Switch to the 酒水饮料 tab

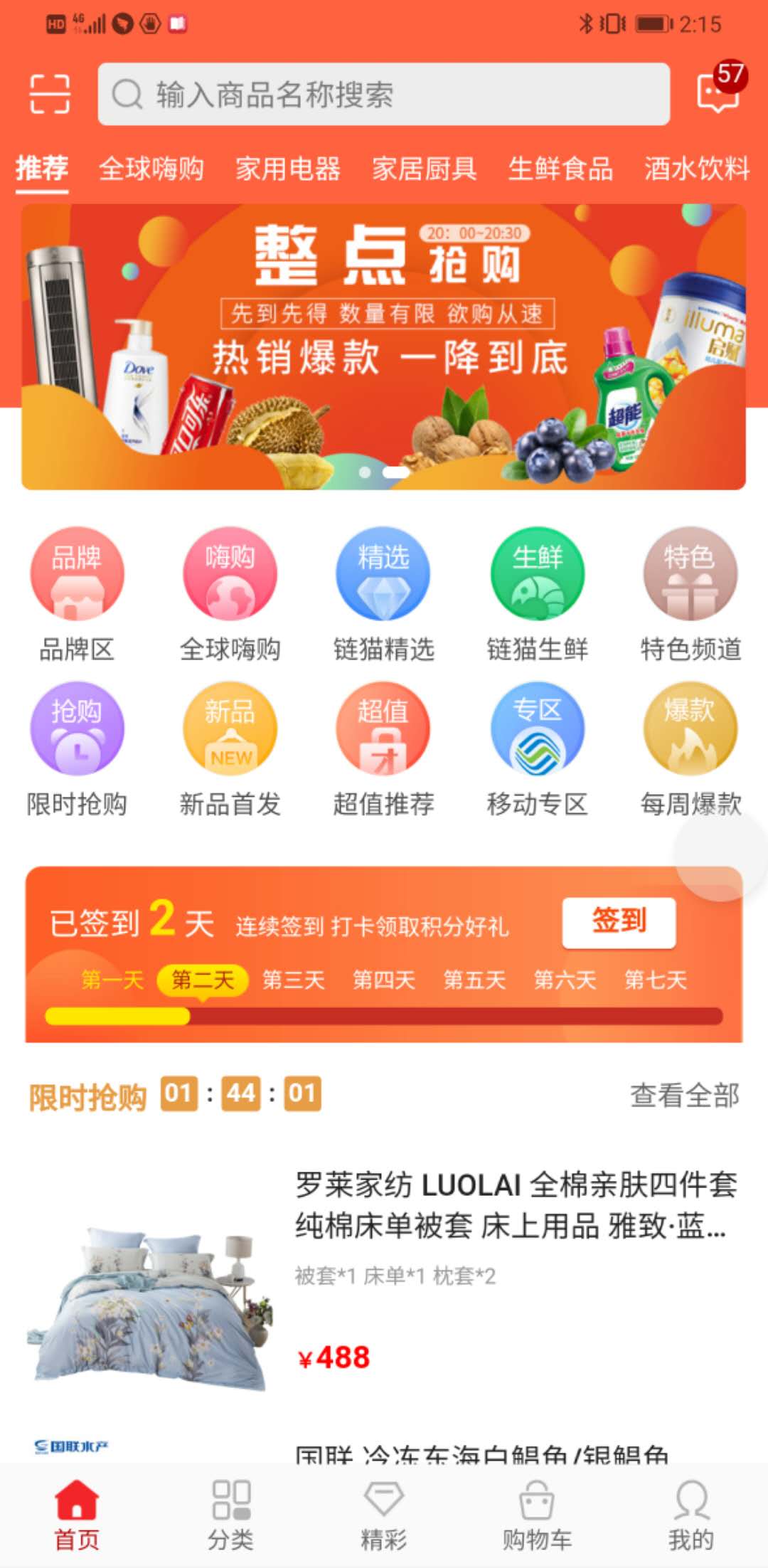698,169
